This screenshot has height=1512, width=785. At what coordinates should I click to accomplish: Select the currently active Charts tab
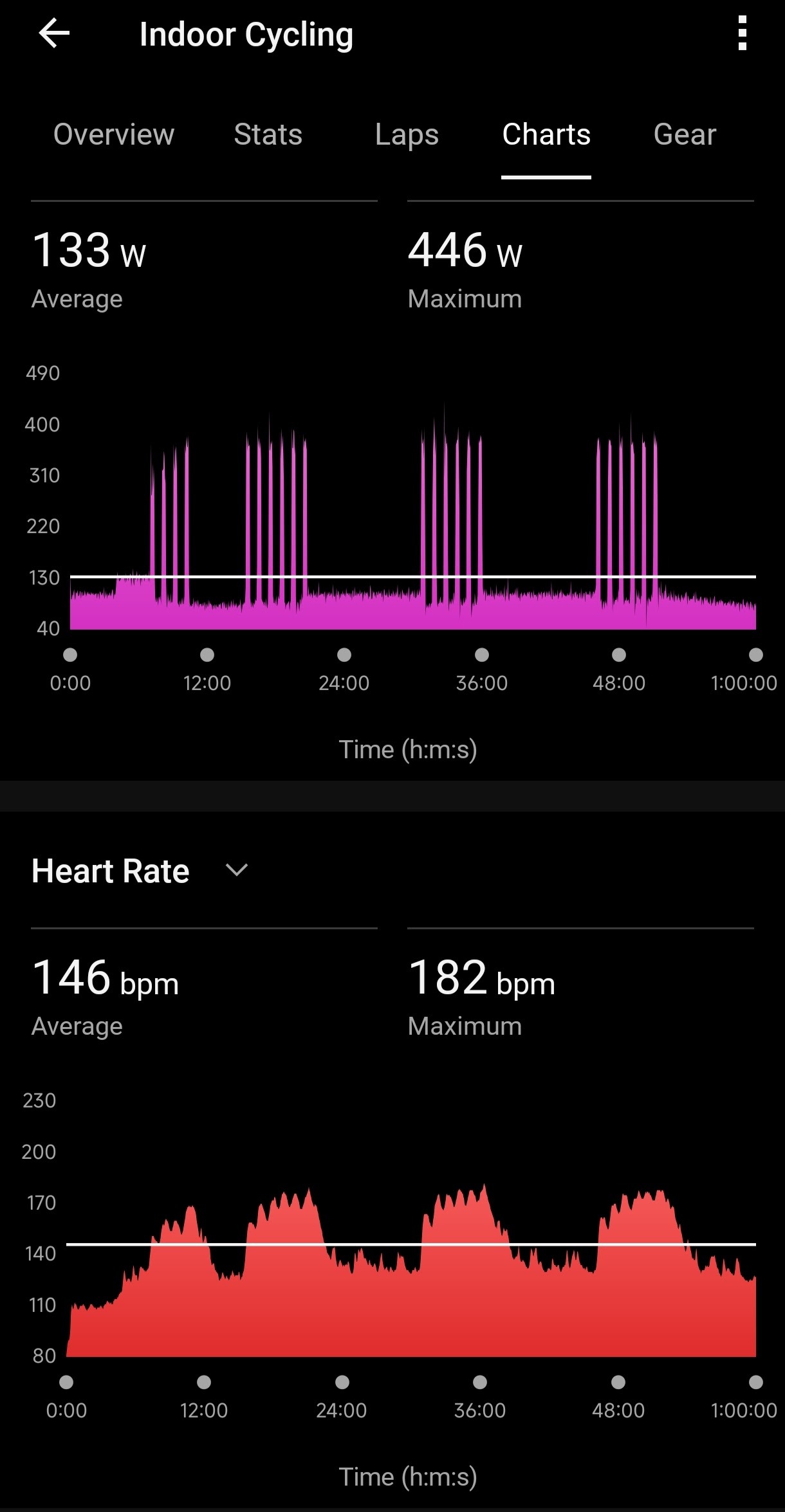coord(546,135)
